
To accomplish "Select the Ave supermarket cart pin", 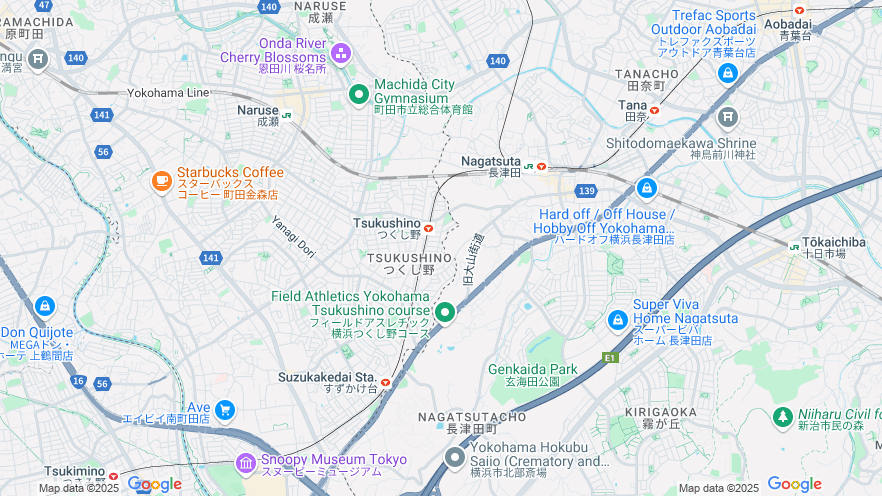I will [x=224, y=409].
